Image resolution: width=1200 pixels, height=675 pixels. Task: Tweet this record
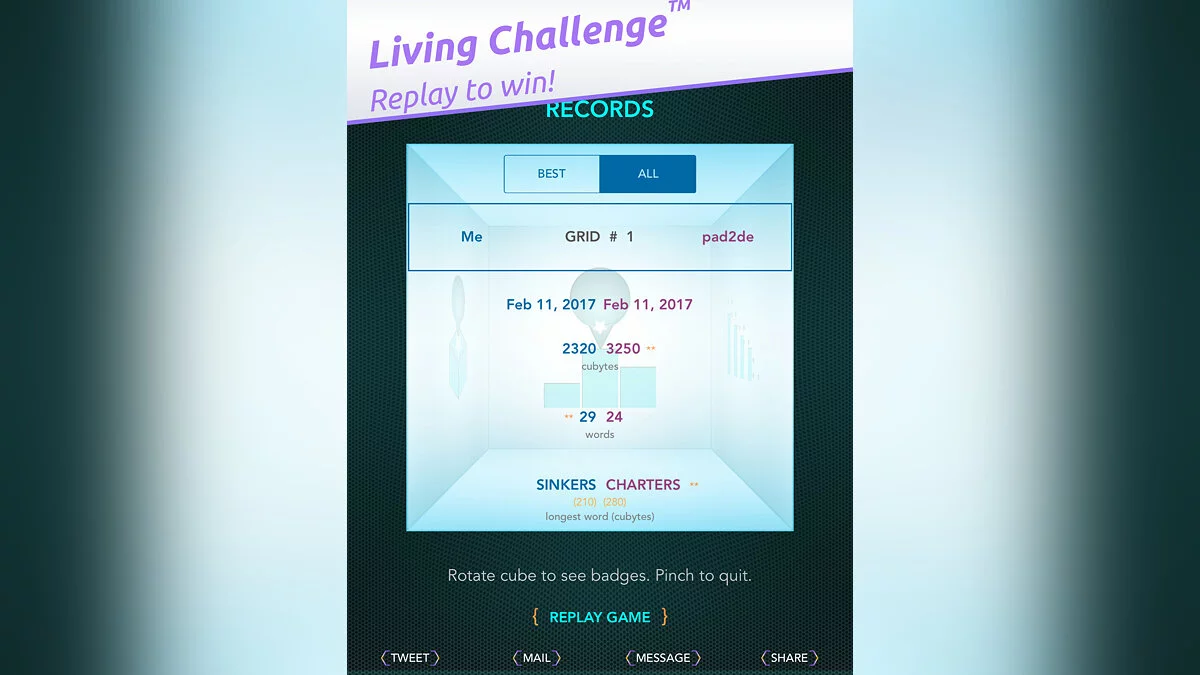point(410,657)
